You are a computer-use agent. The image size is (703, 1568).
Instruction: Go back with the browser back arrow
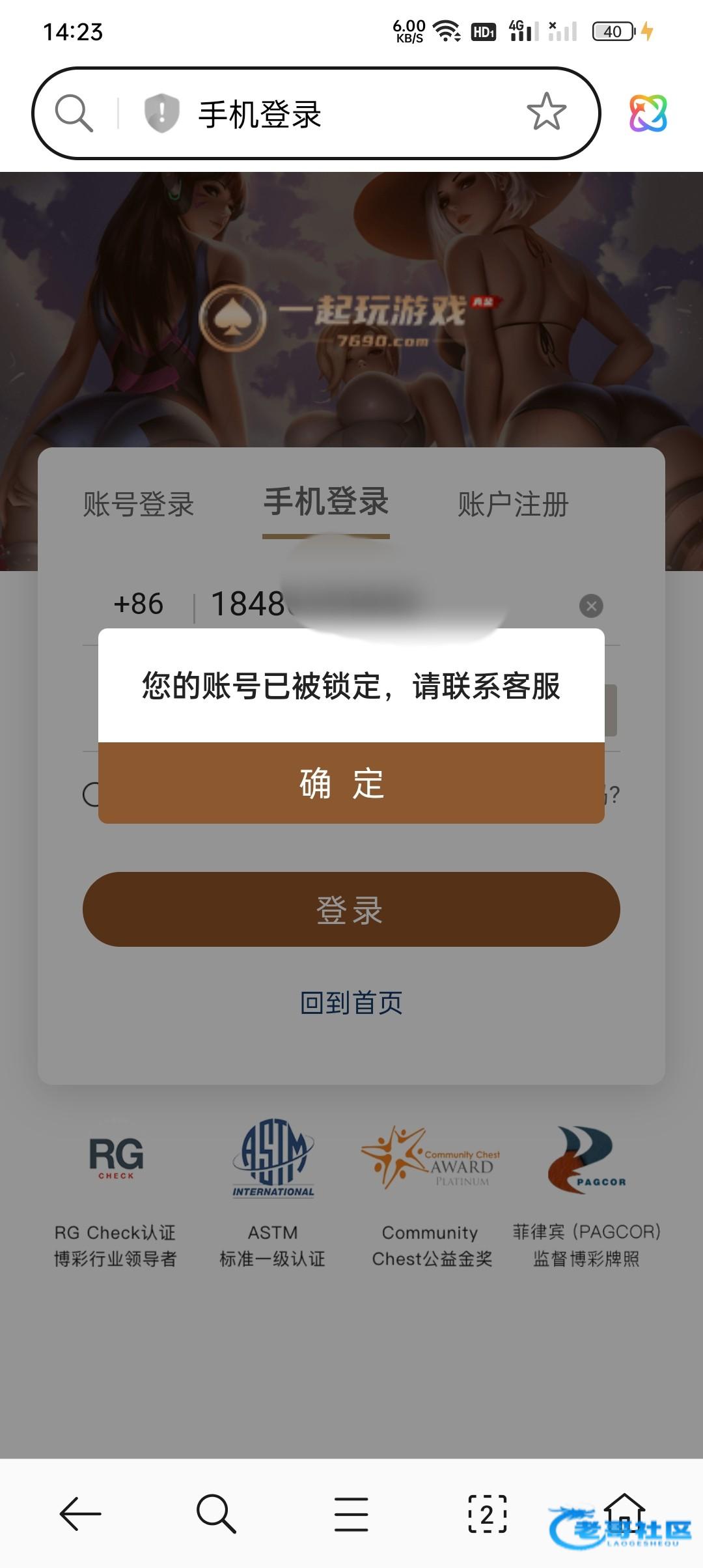tap(80, 1513)
